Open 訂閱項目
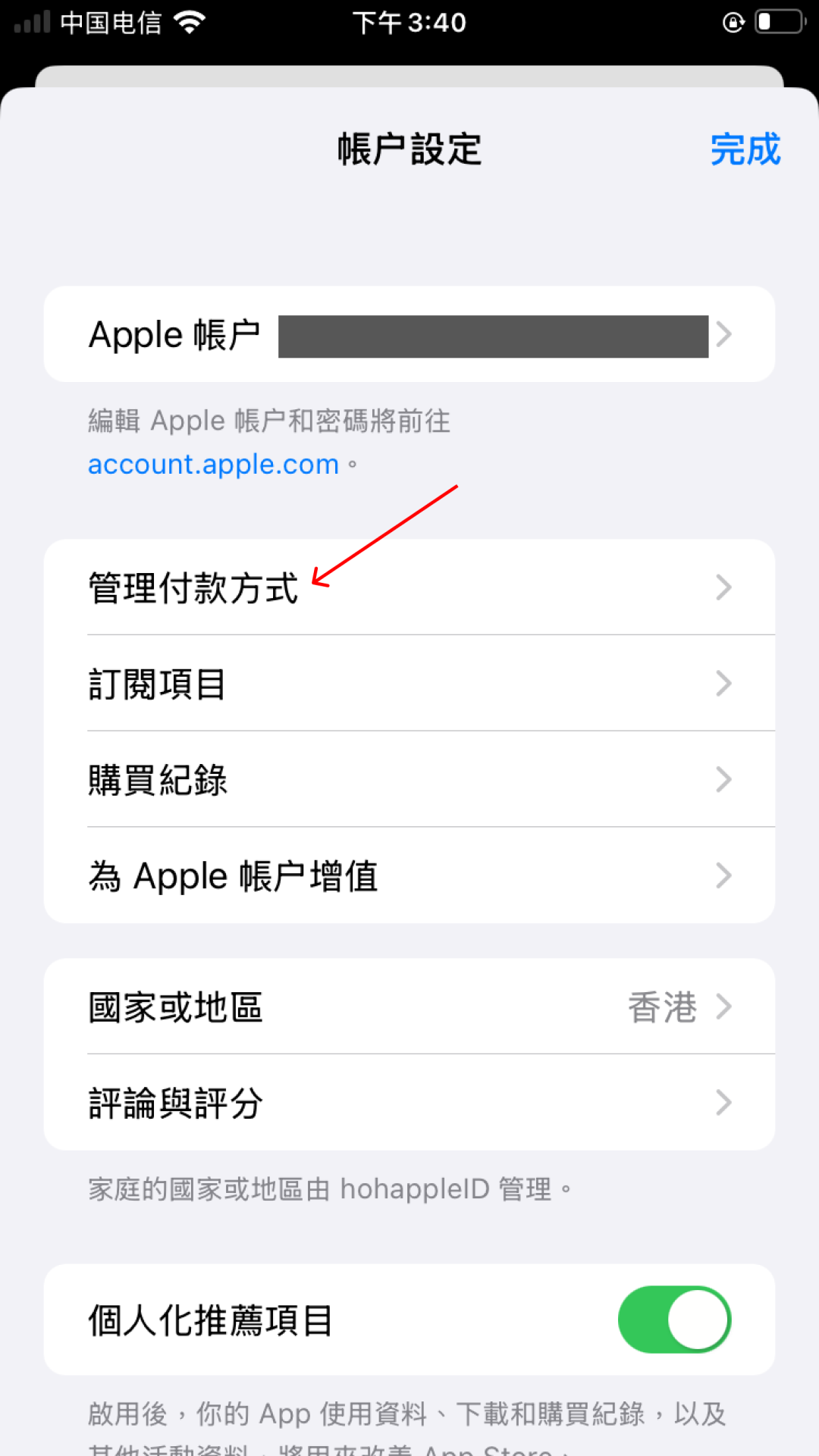Image resolution: width=819 pixels, height=1456 pixels. pyautogui.click(x=409, y=684)
